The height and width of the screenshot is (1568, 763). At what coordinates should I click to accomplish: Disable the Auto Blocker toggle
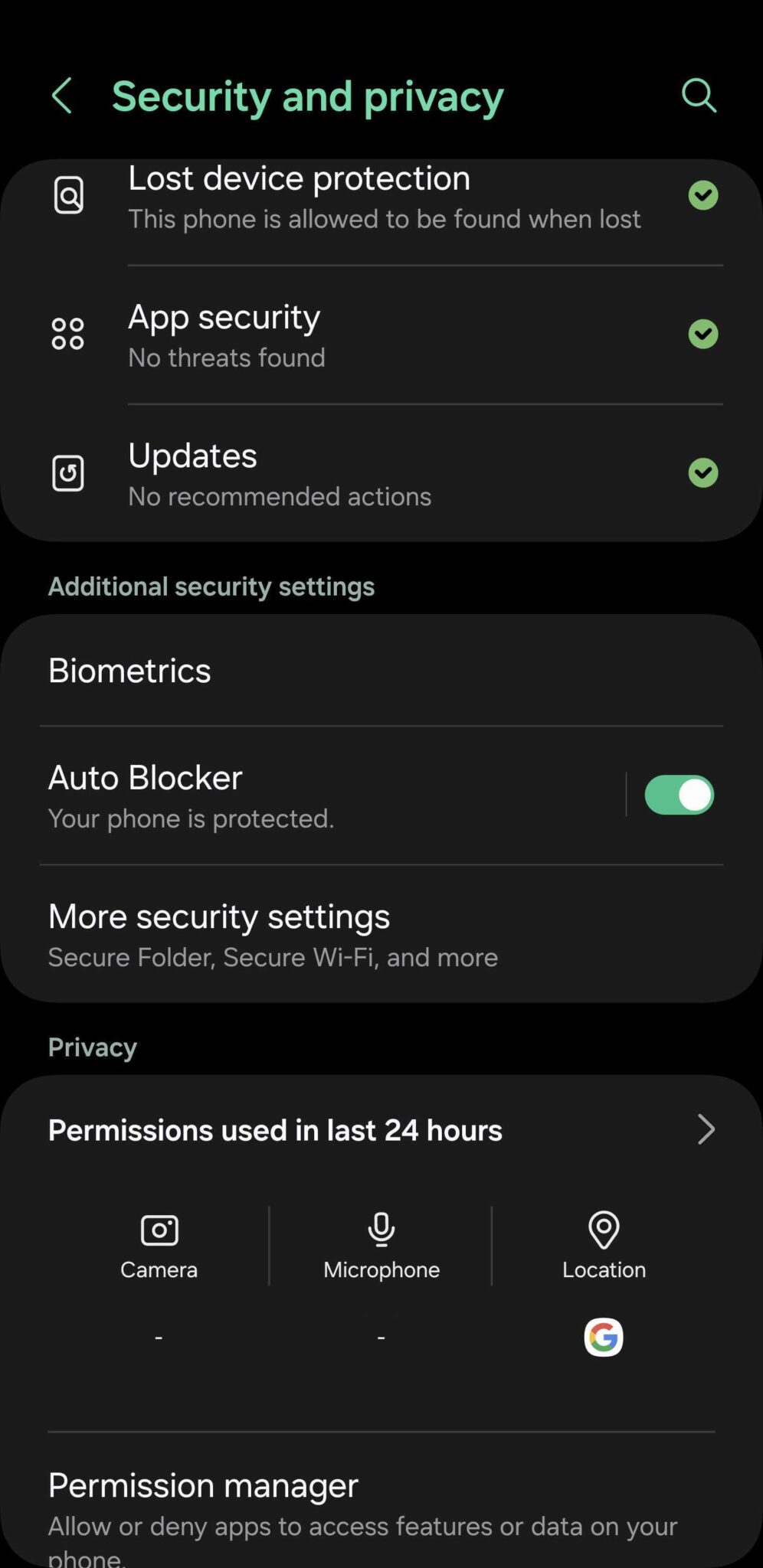point(679,795)
